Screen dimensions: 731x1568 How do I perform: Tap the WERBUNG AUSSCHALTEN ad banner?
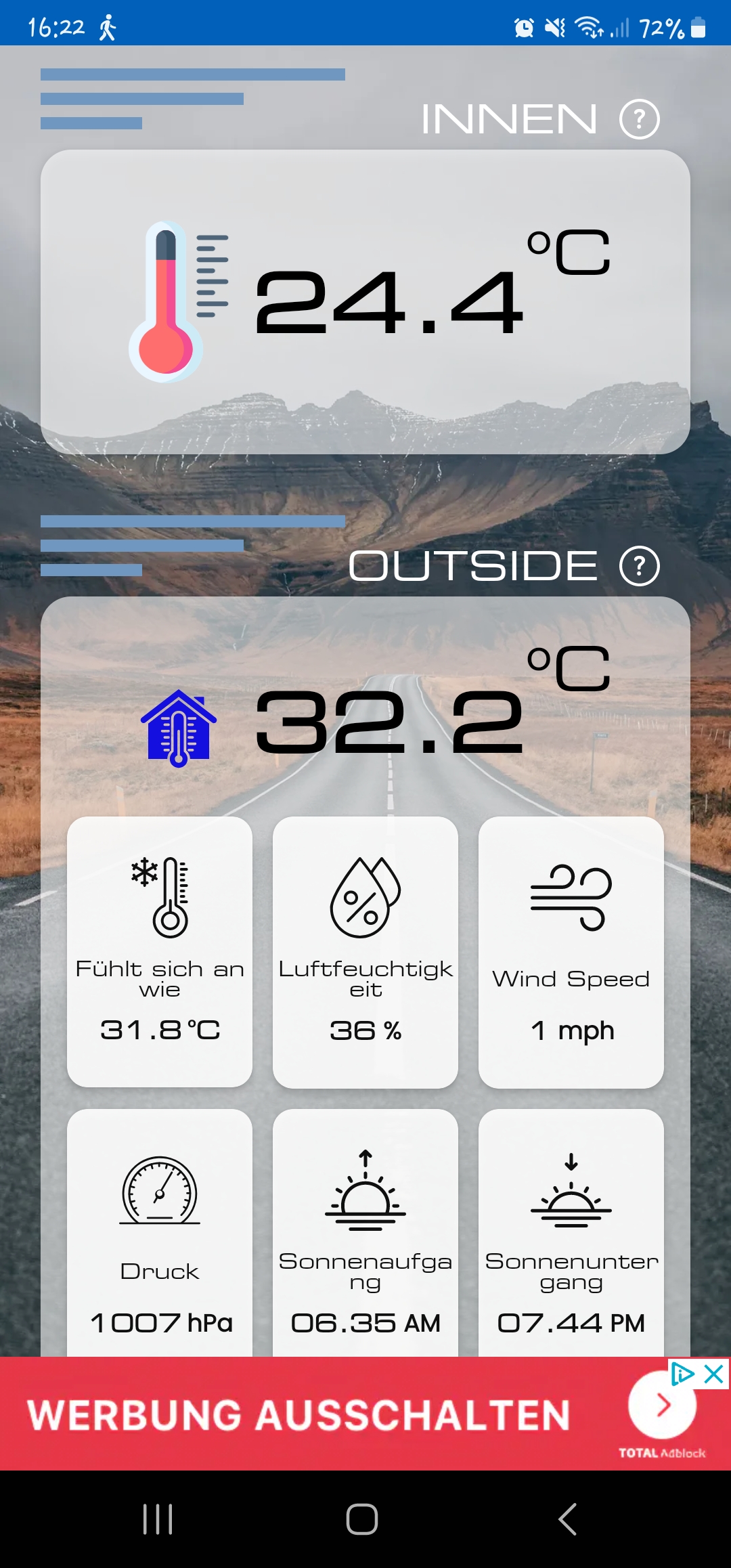[365, 1414]
